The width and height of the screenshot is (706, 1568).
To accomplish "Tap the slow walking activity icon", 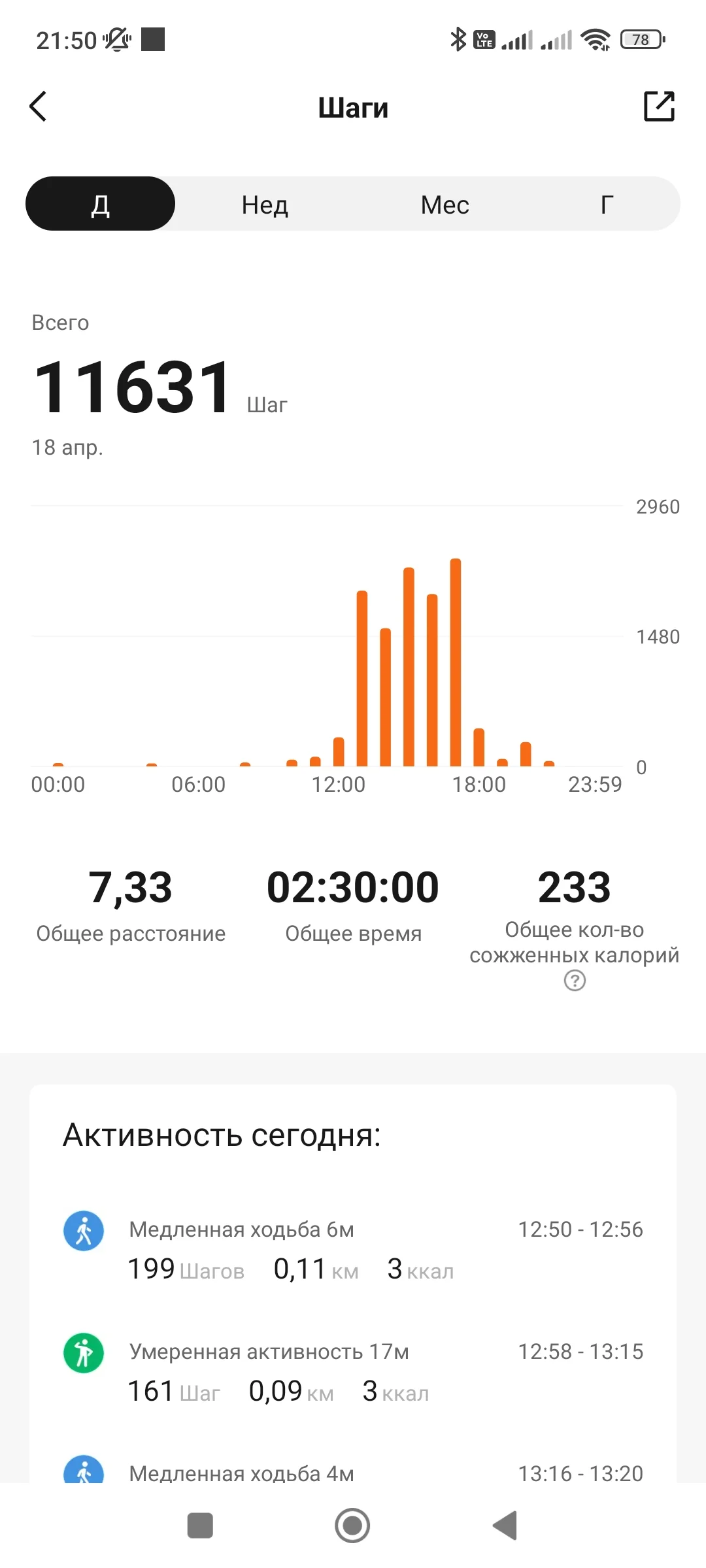I will coord(83,1229).
